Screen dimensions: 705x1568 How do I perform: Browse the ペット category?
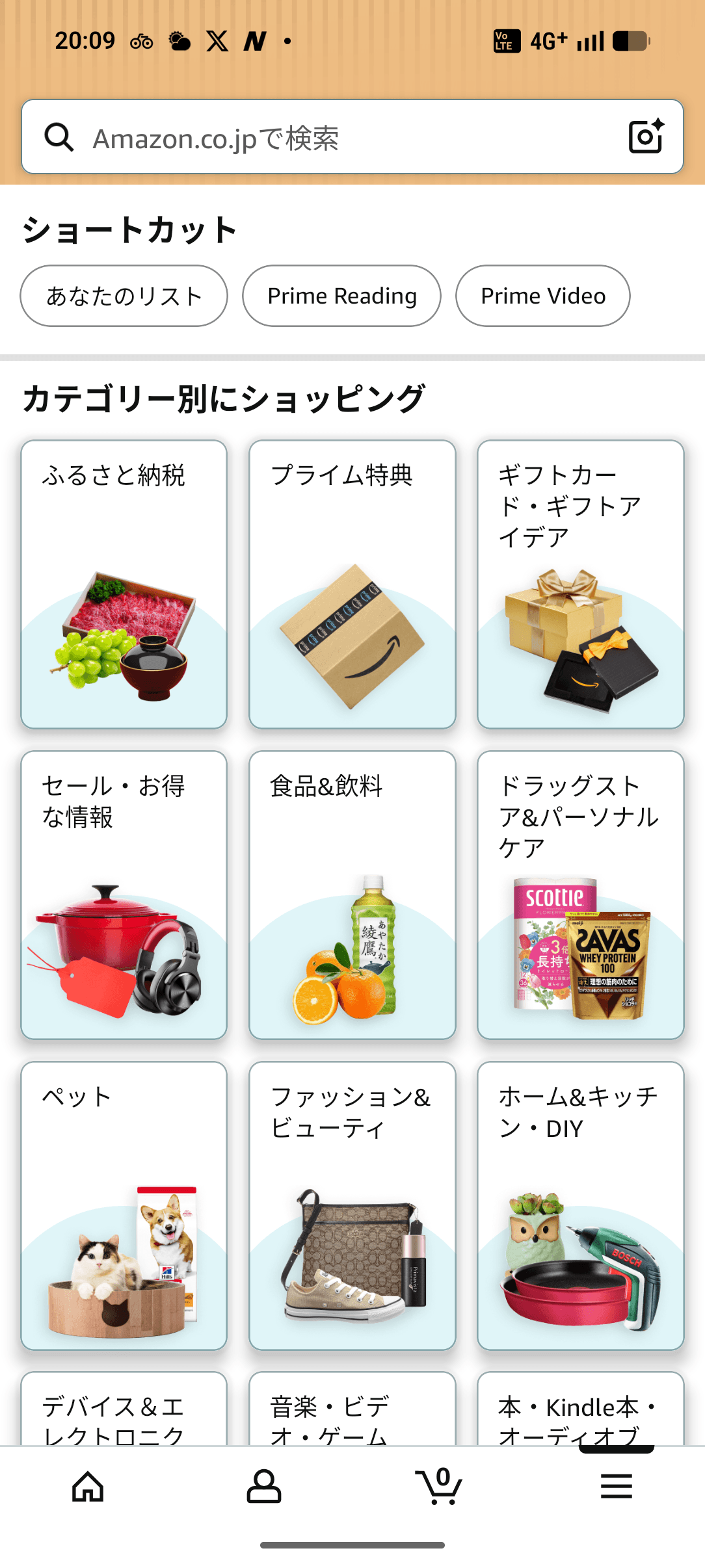point(124,1205)
